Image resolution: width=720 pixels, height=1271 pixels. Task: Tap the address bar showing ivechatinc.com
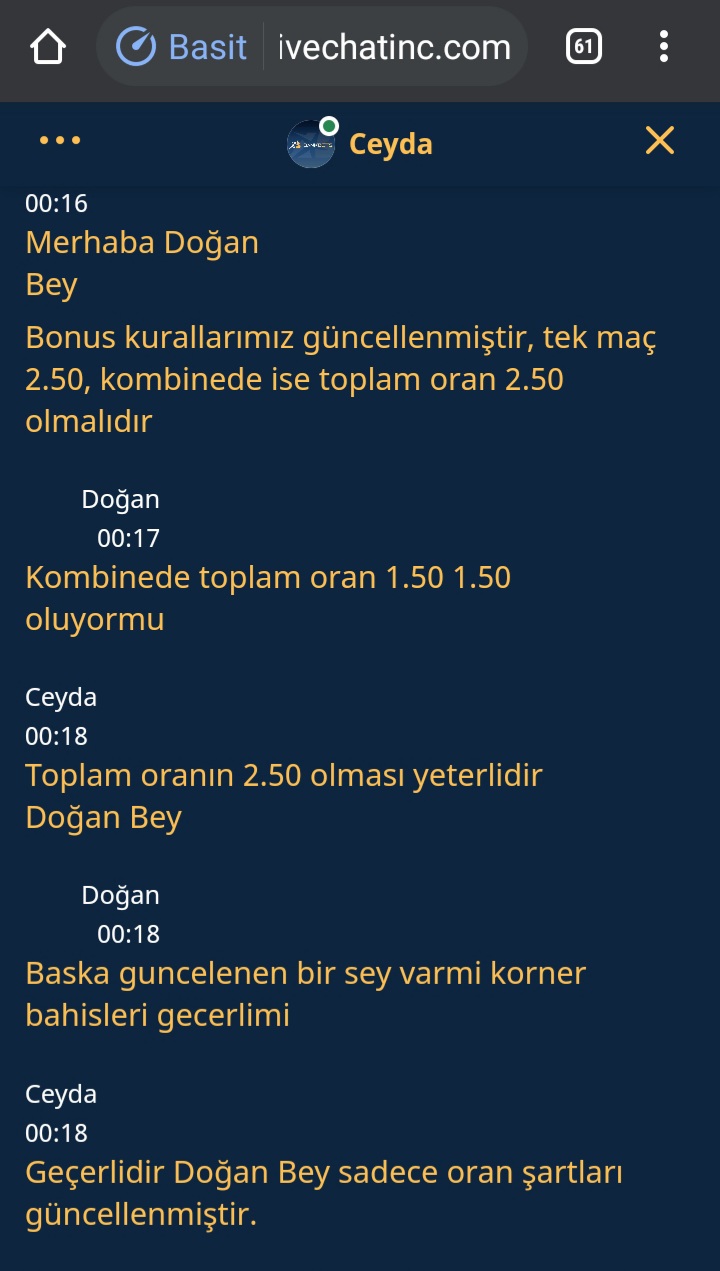coord(395,47)
